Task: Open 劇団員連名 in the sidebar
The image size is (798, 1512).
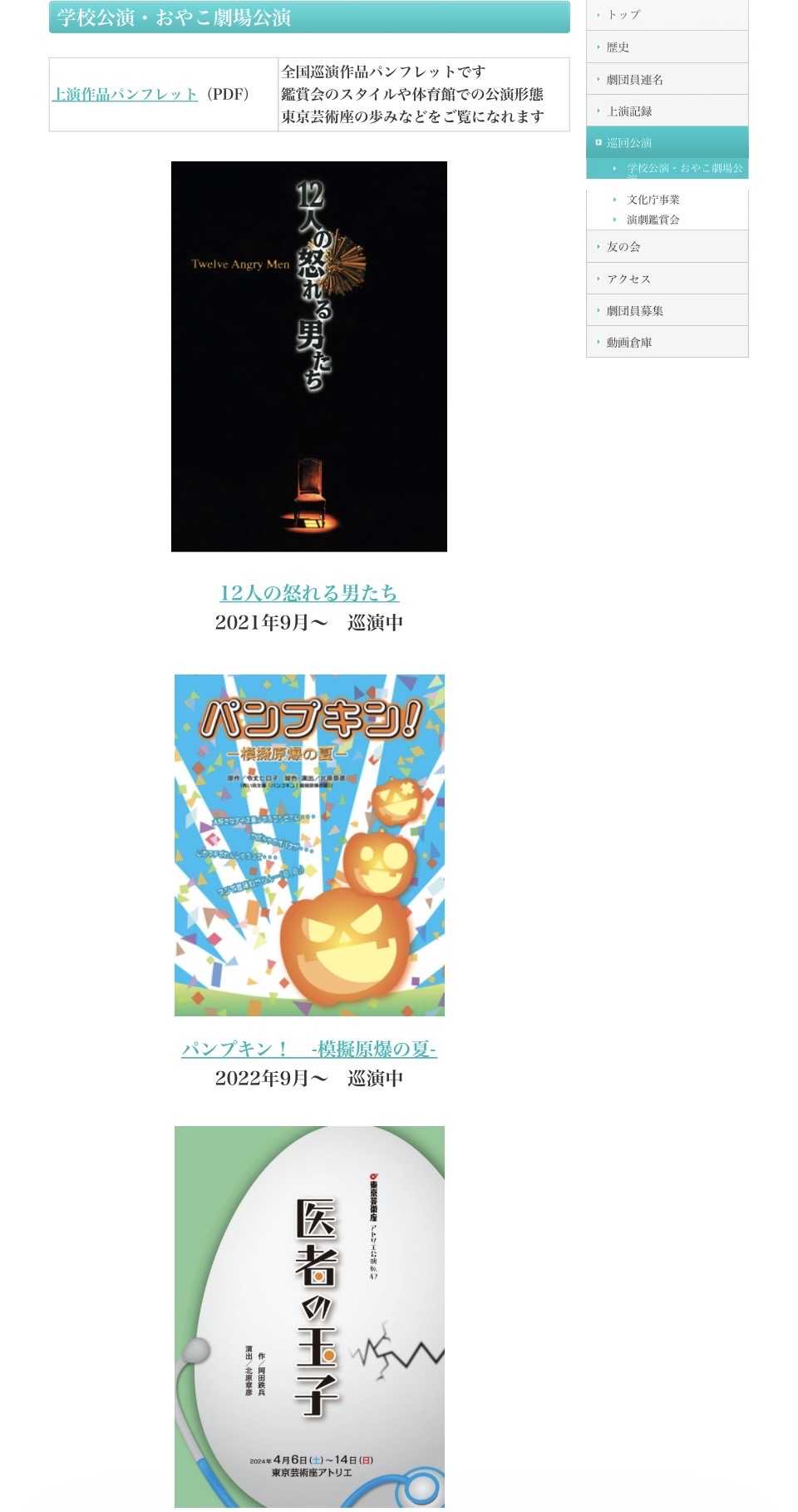Action: click(x=667, y=79)
